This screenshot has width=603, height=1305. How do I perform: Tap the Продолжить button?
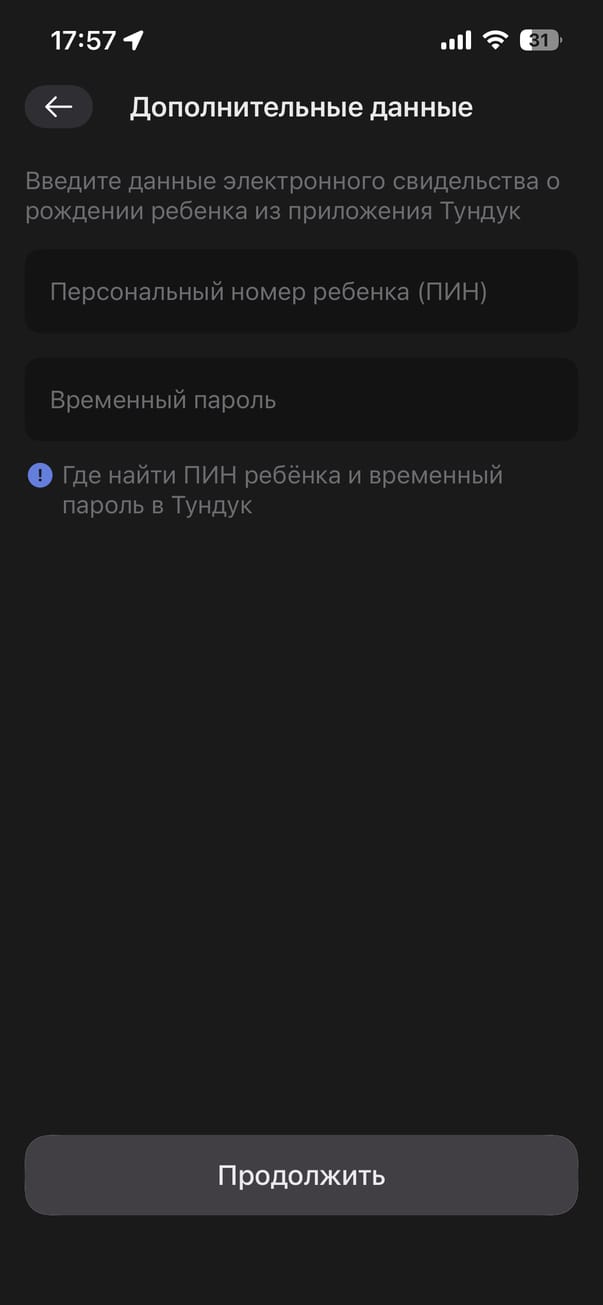301,1175
